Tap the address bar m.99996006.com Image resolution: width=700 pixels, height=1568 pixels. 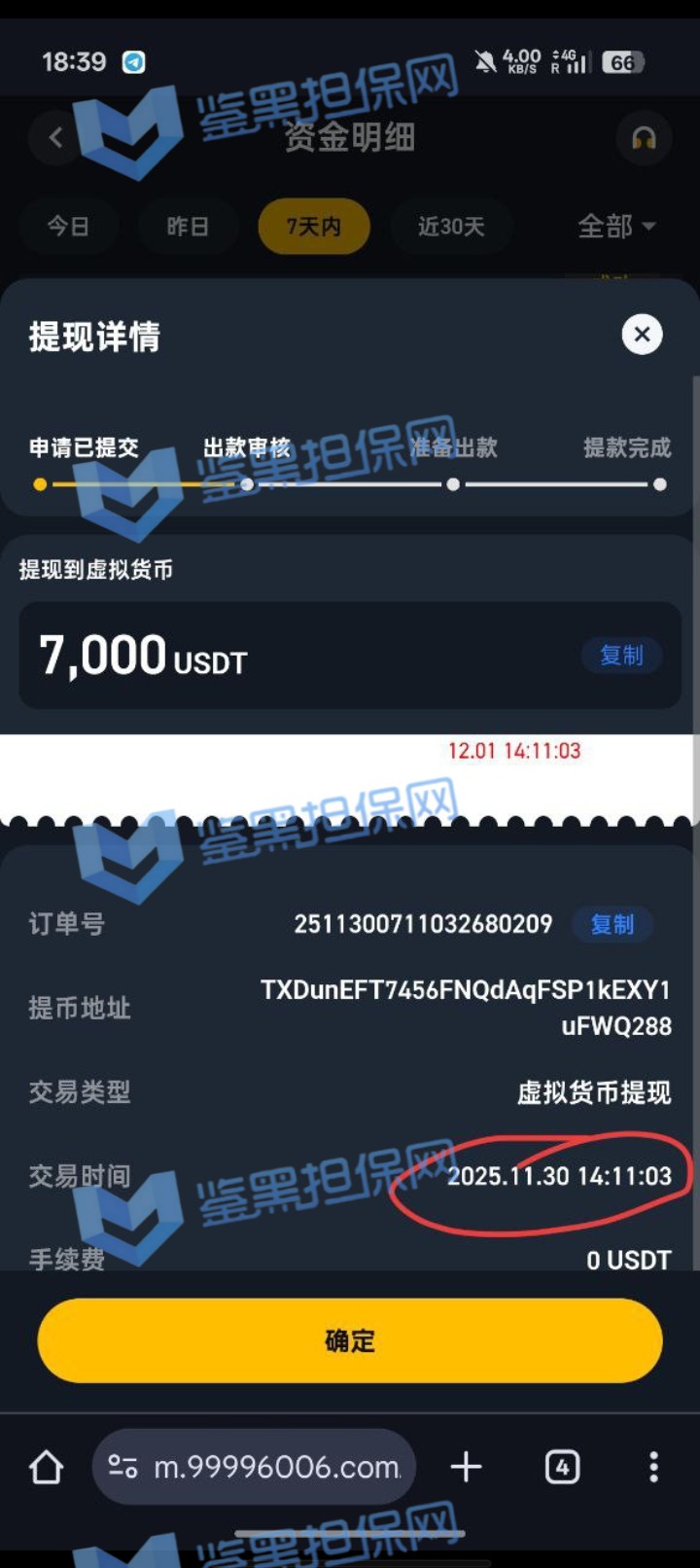255,1467
